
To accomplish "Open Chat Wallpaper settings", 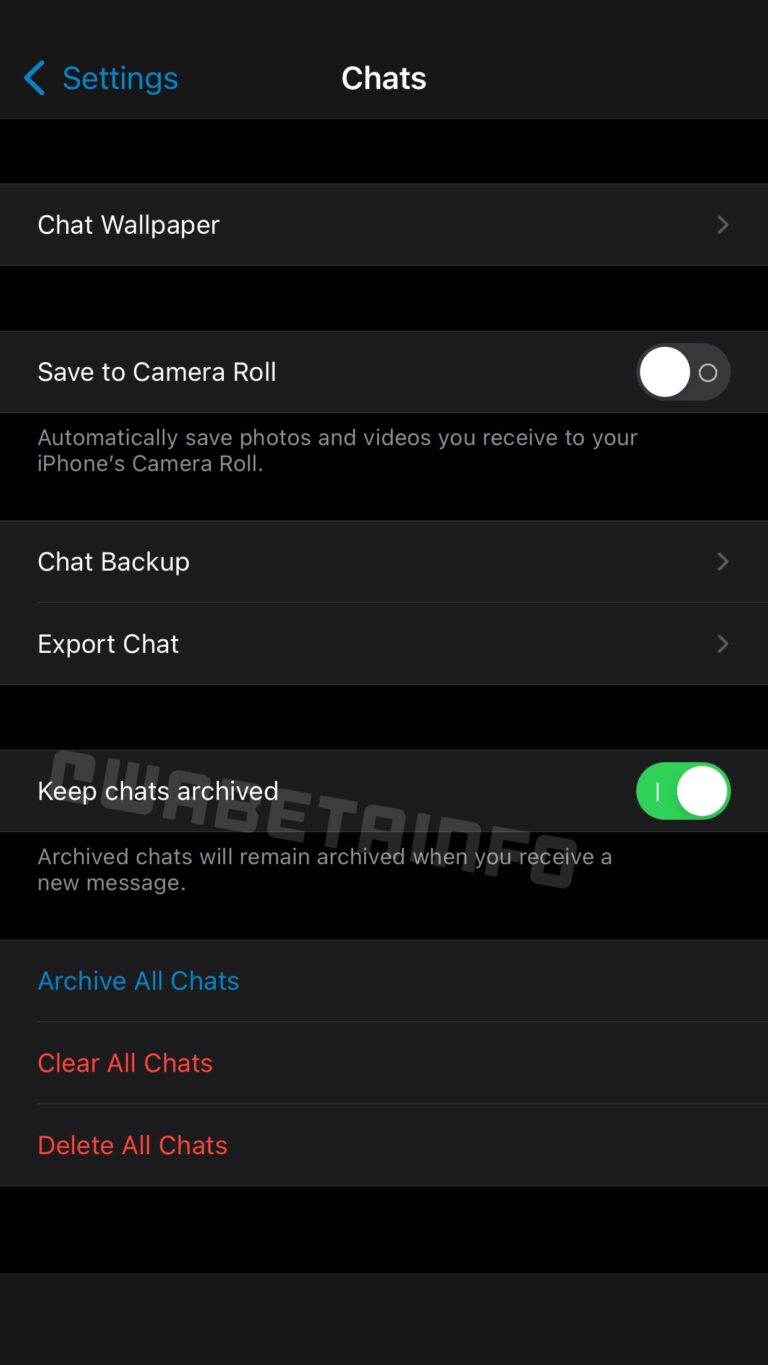I will point(383,225).
